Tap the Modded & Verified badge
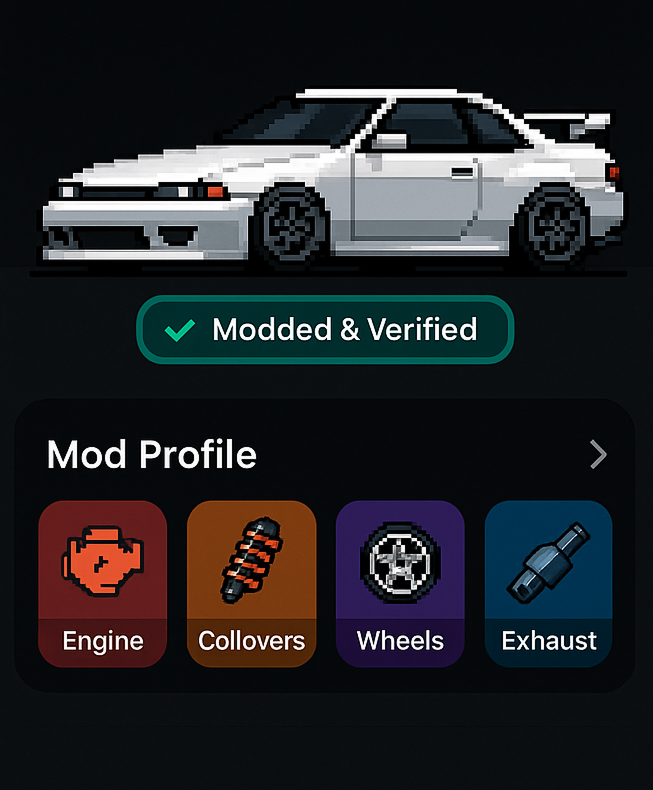Image resolution: width=653 pixels, height=790 pixels. coord(325,330)
